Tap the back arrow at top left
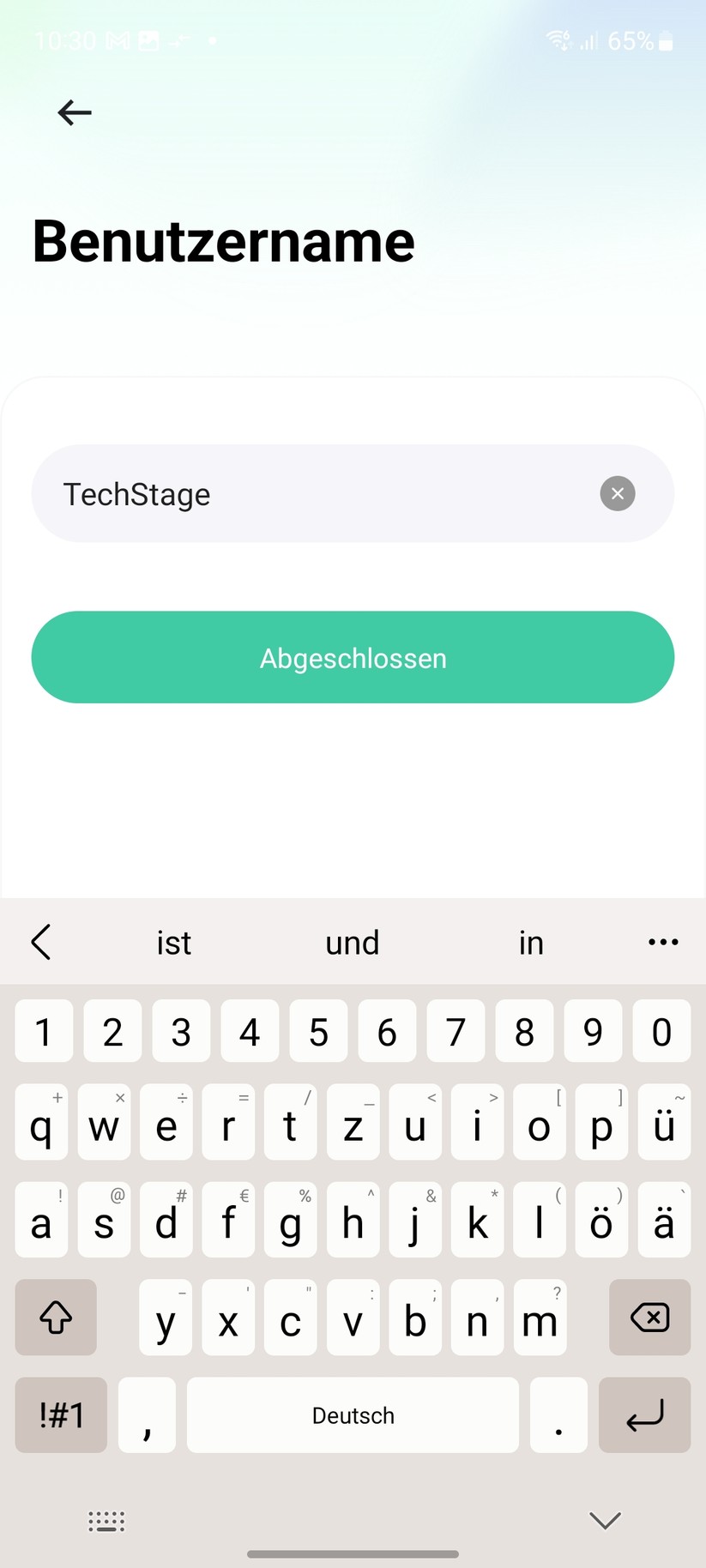706x1568 pixels. 74,112
